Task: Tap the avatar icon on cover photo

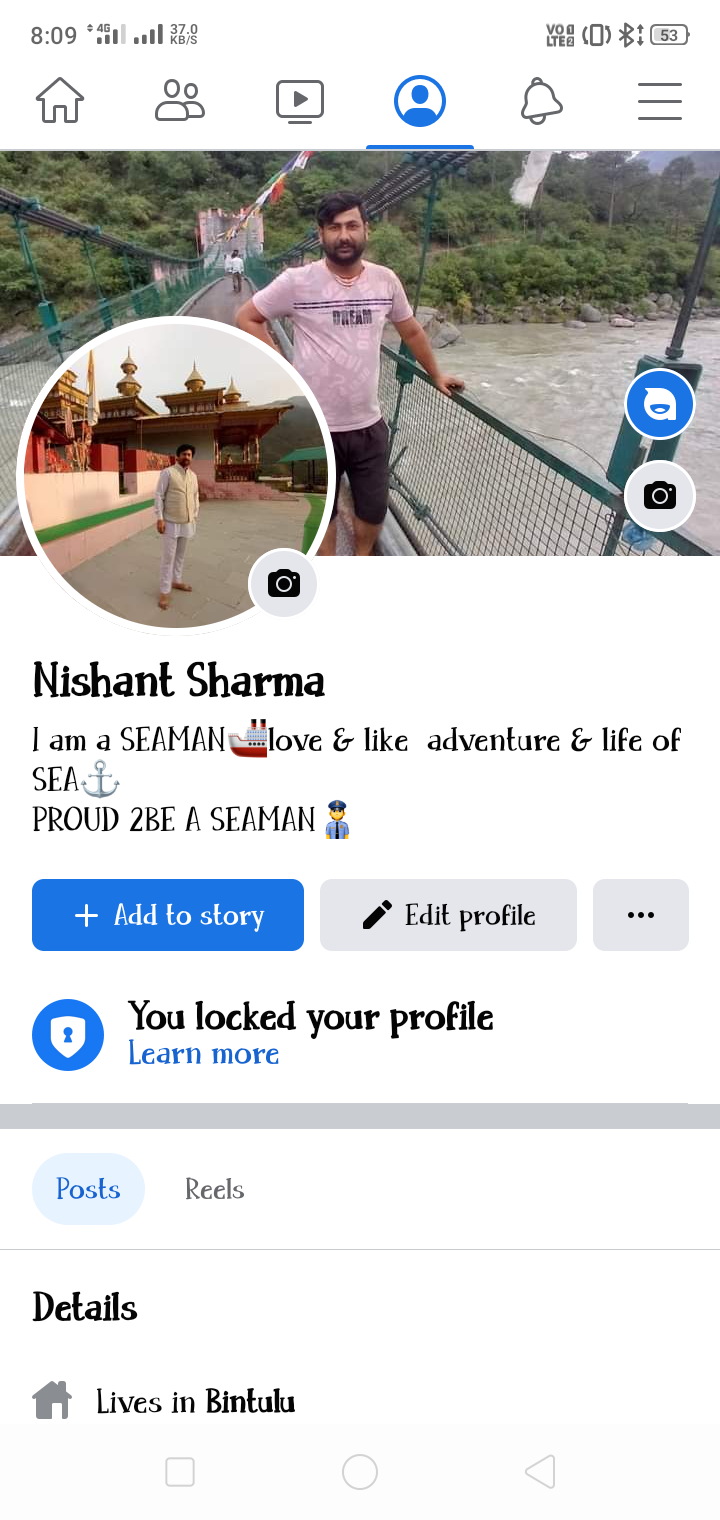Action: pyautogui.click(x=660, y=404)
